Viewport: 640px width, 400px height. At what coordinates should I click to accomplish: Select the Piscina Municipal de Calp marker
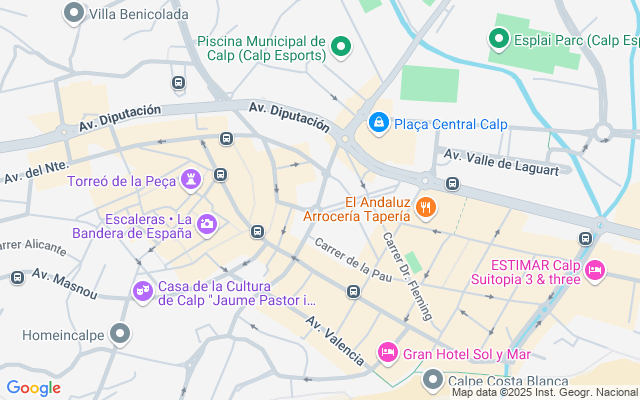point(340,47)
